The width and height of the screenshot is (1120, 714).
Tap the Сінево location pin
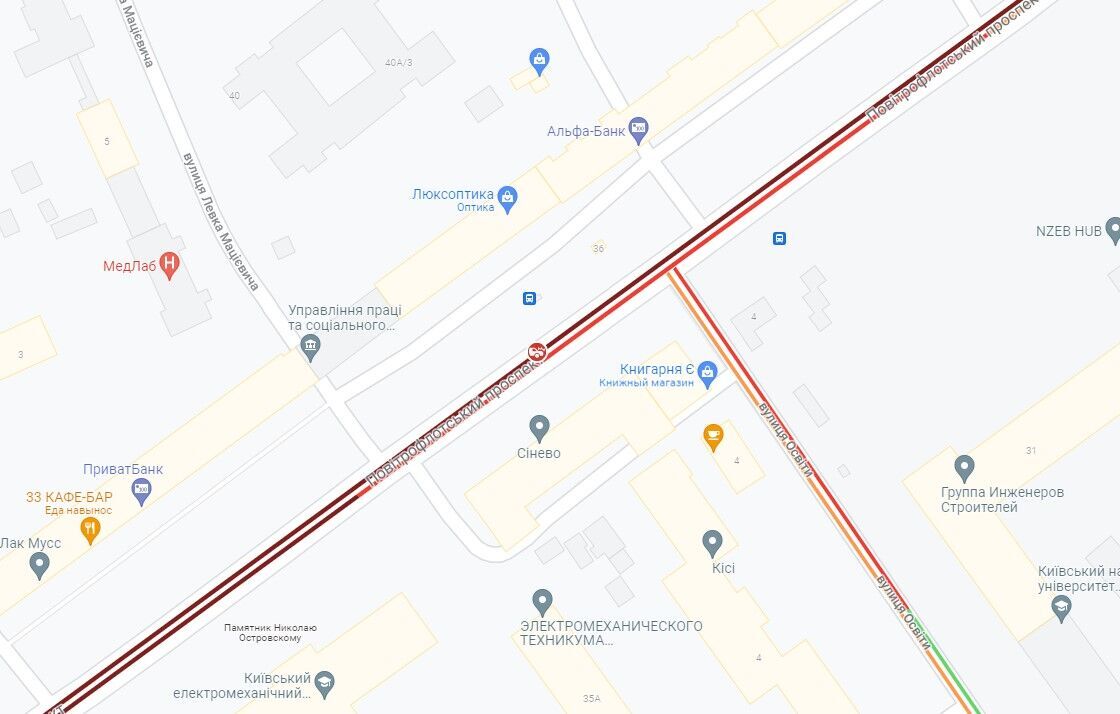(539, 428)
